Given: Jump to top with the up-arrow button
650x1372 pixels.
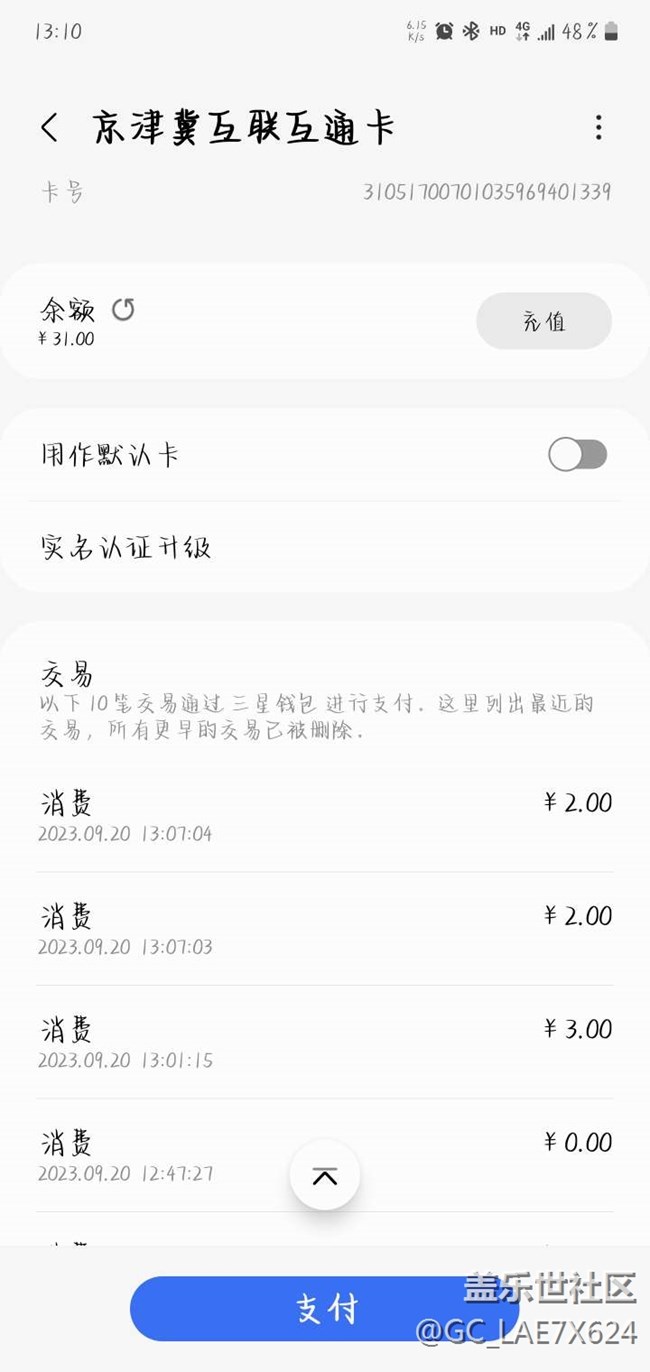Looking at the screenshot, I should (324, 1176).
